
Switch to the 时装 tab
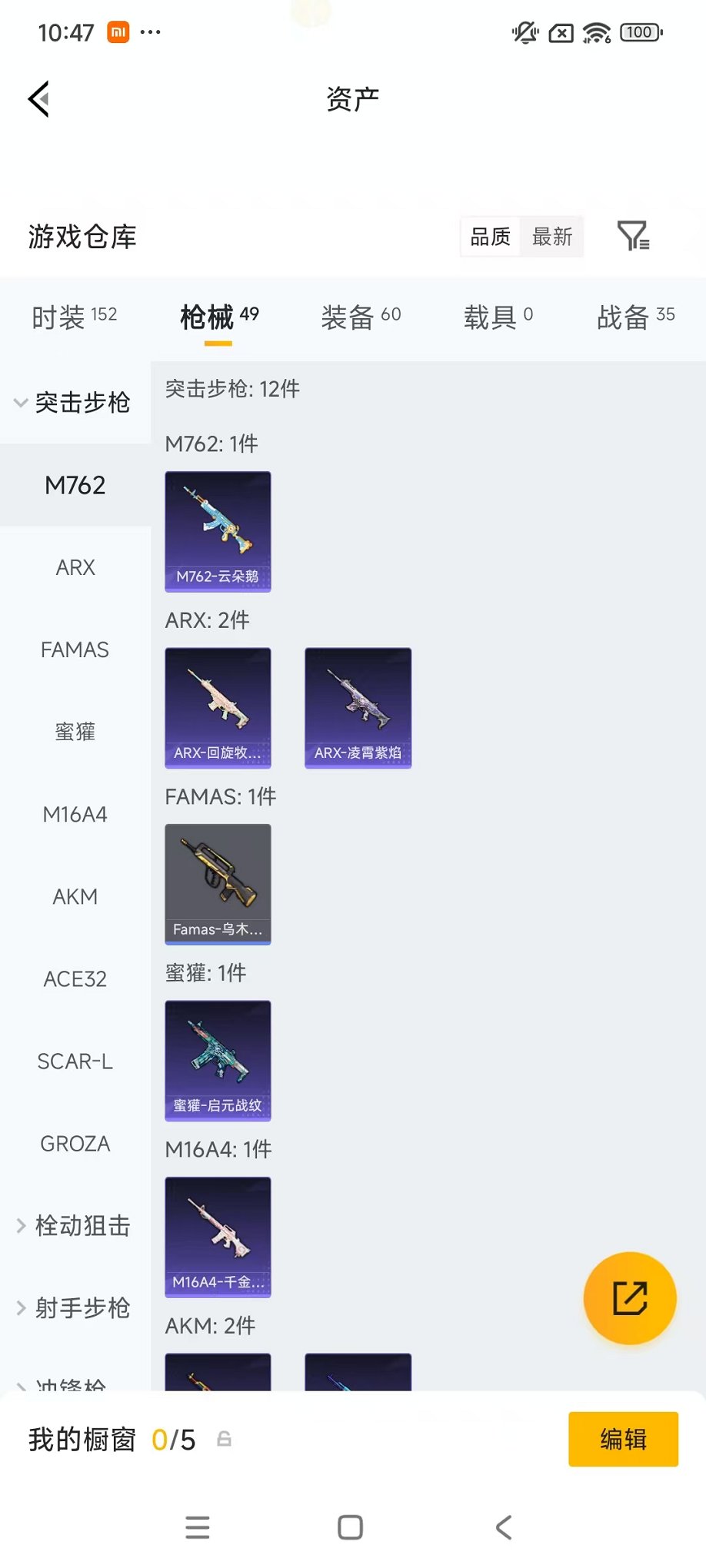(74, 317)
